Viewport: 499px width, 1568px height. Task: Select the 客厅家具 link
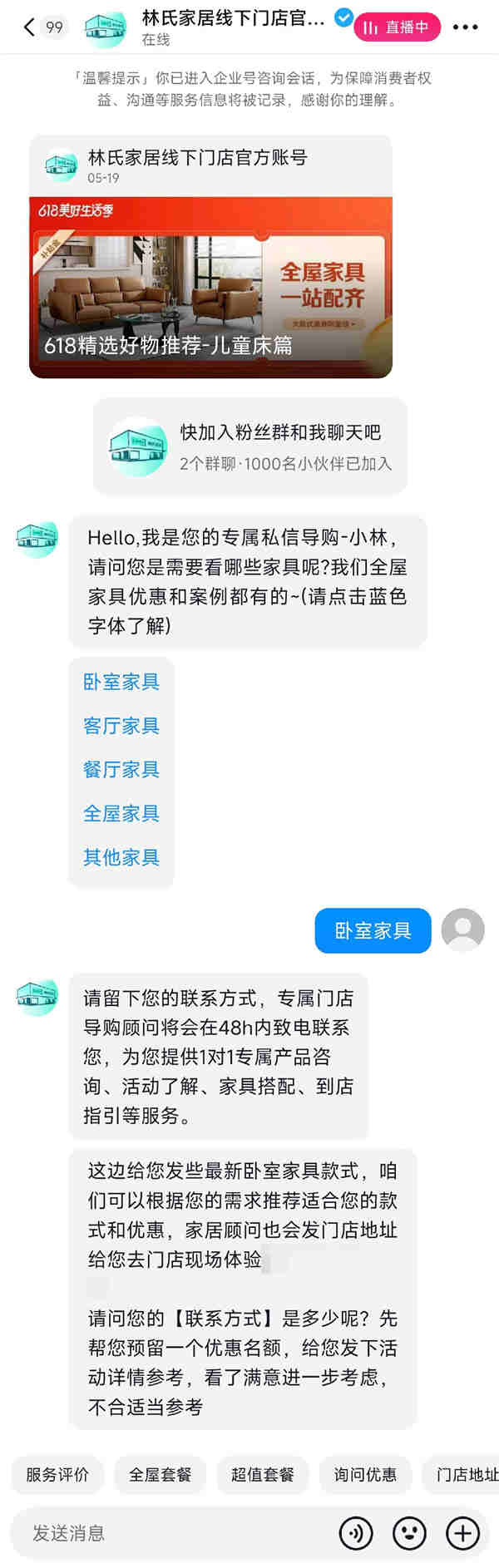point(121,726)
